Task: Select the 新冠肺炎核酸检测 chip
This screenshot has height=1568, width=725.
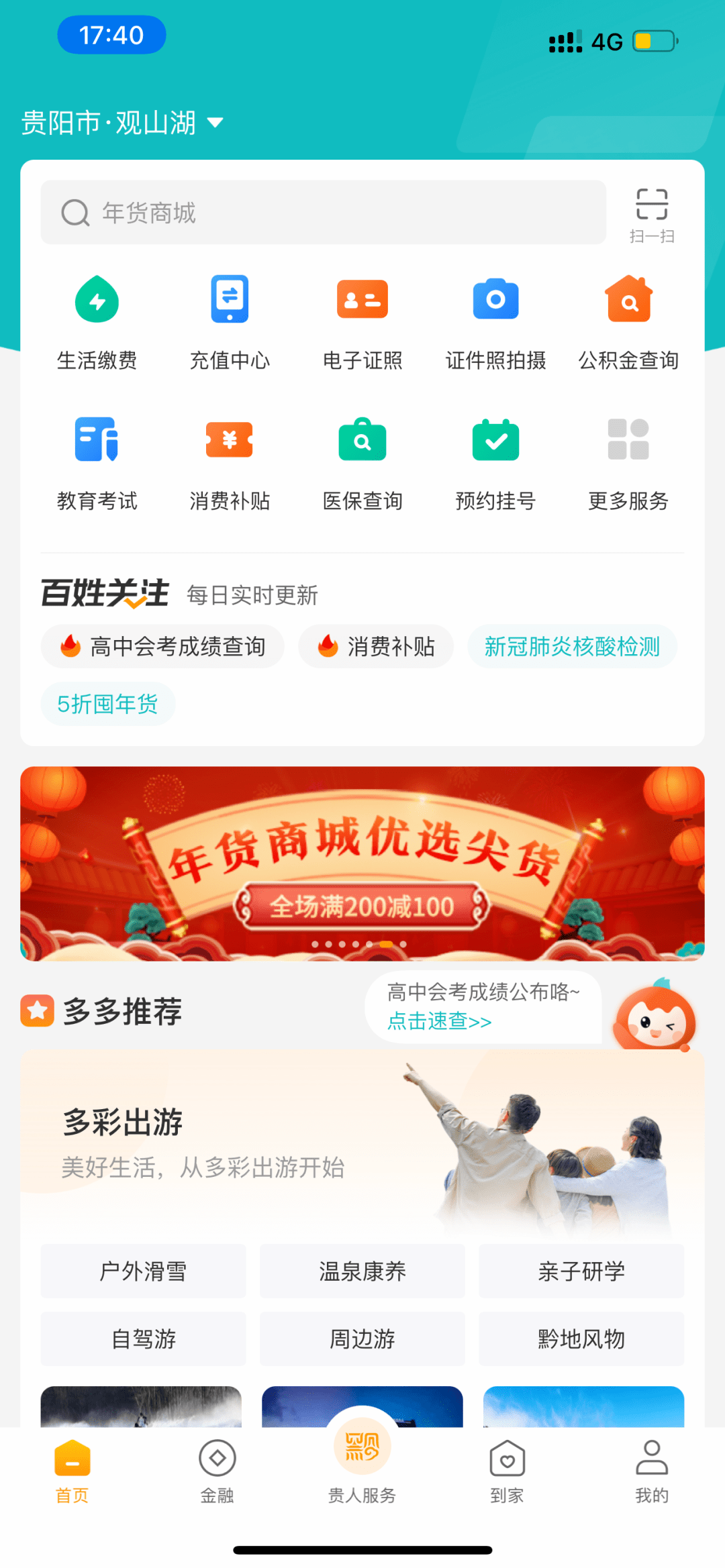Action: coord(572,647)
